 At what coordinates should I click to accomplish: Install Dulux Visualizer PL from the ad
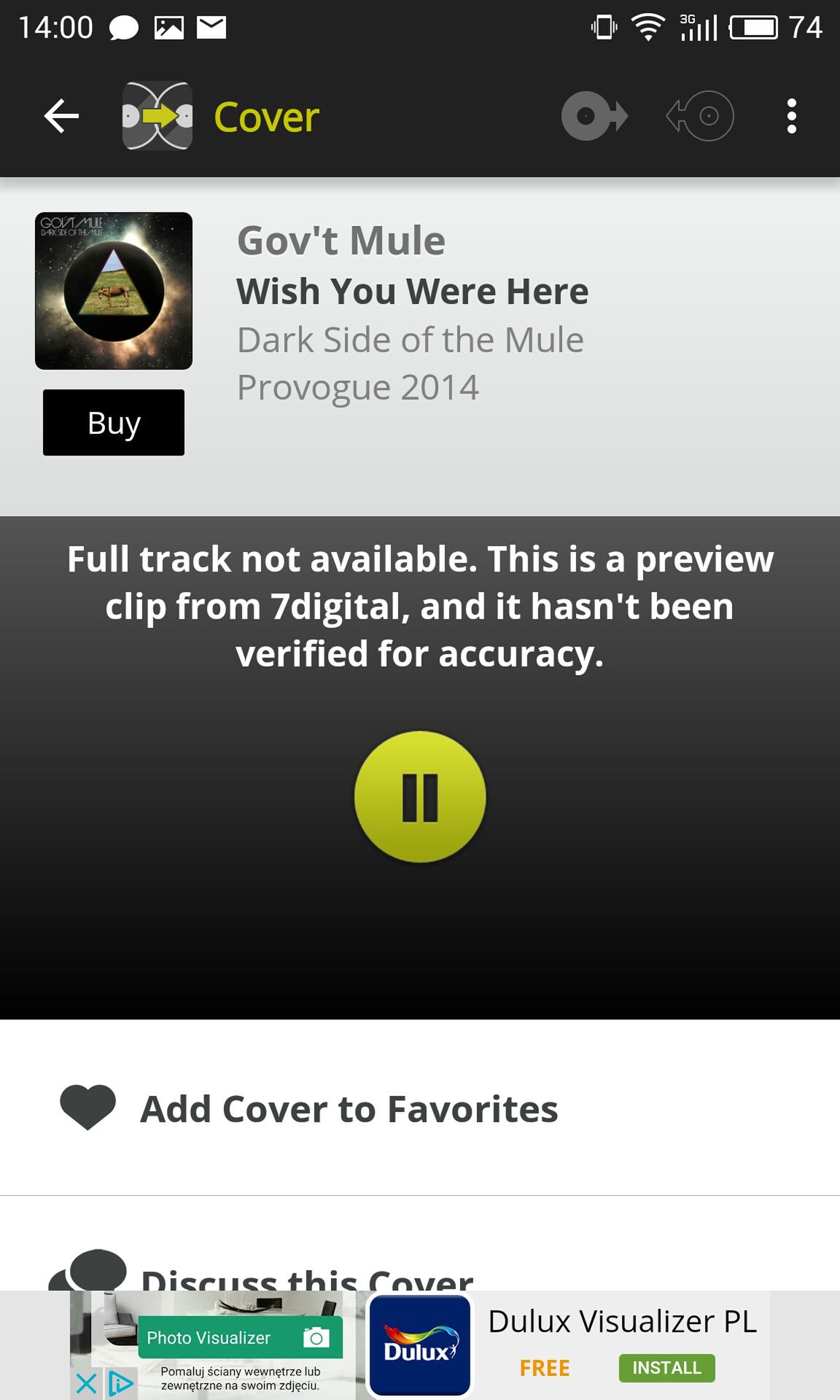[x=666, y=1368]
